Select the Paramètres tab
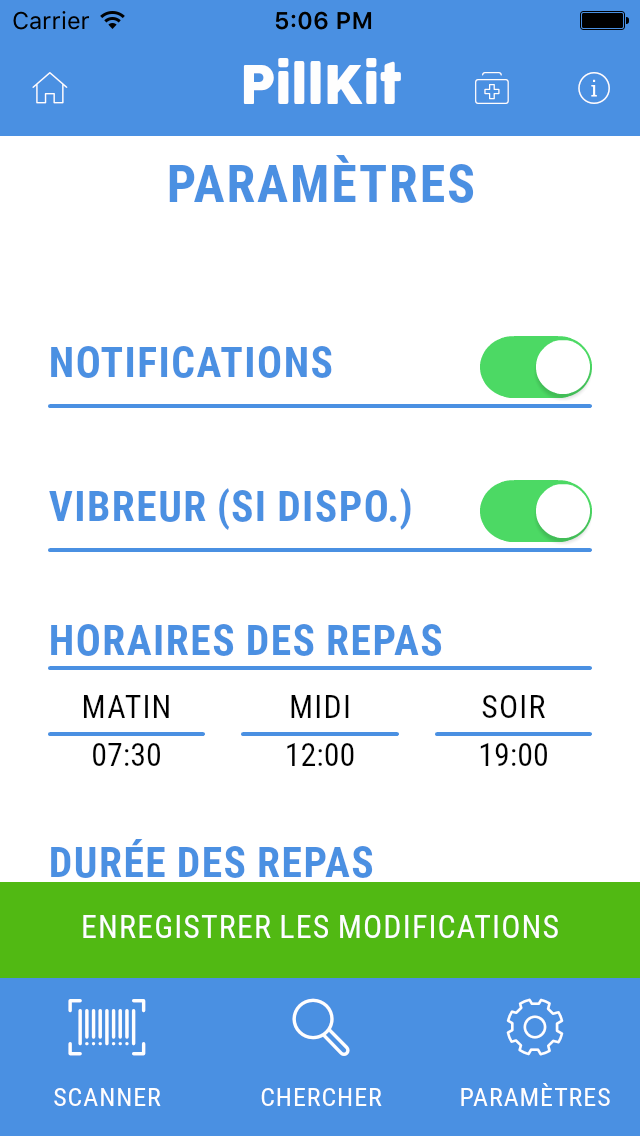Viewport: 640px width, 1136px height. point(535,1055)
